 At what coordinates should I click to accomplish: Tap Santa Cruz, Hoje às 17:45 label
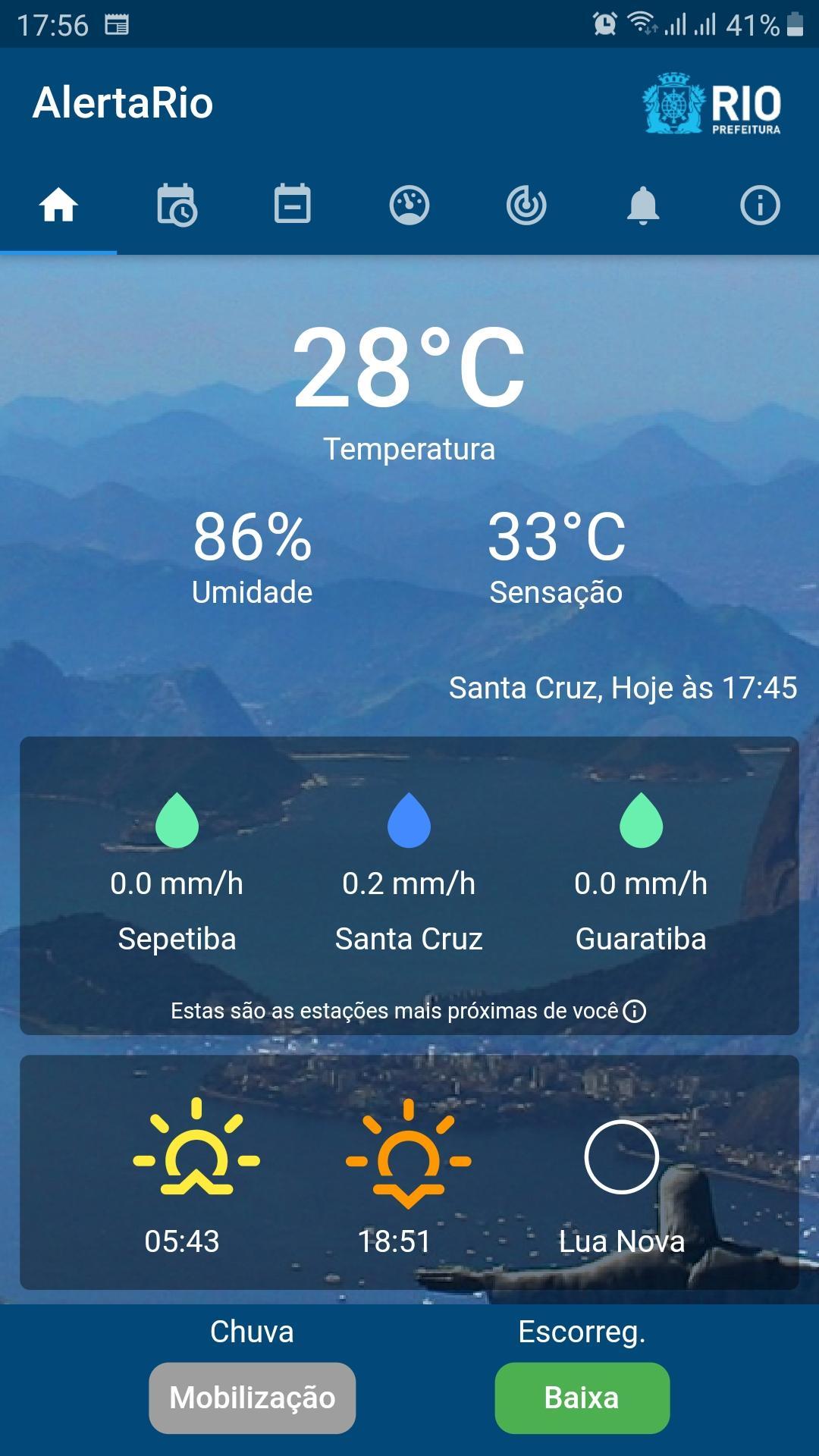point(622,689)
